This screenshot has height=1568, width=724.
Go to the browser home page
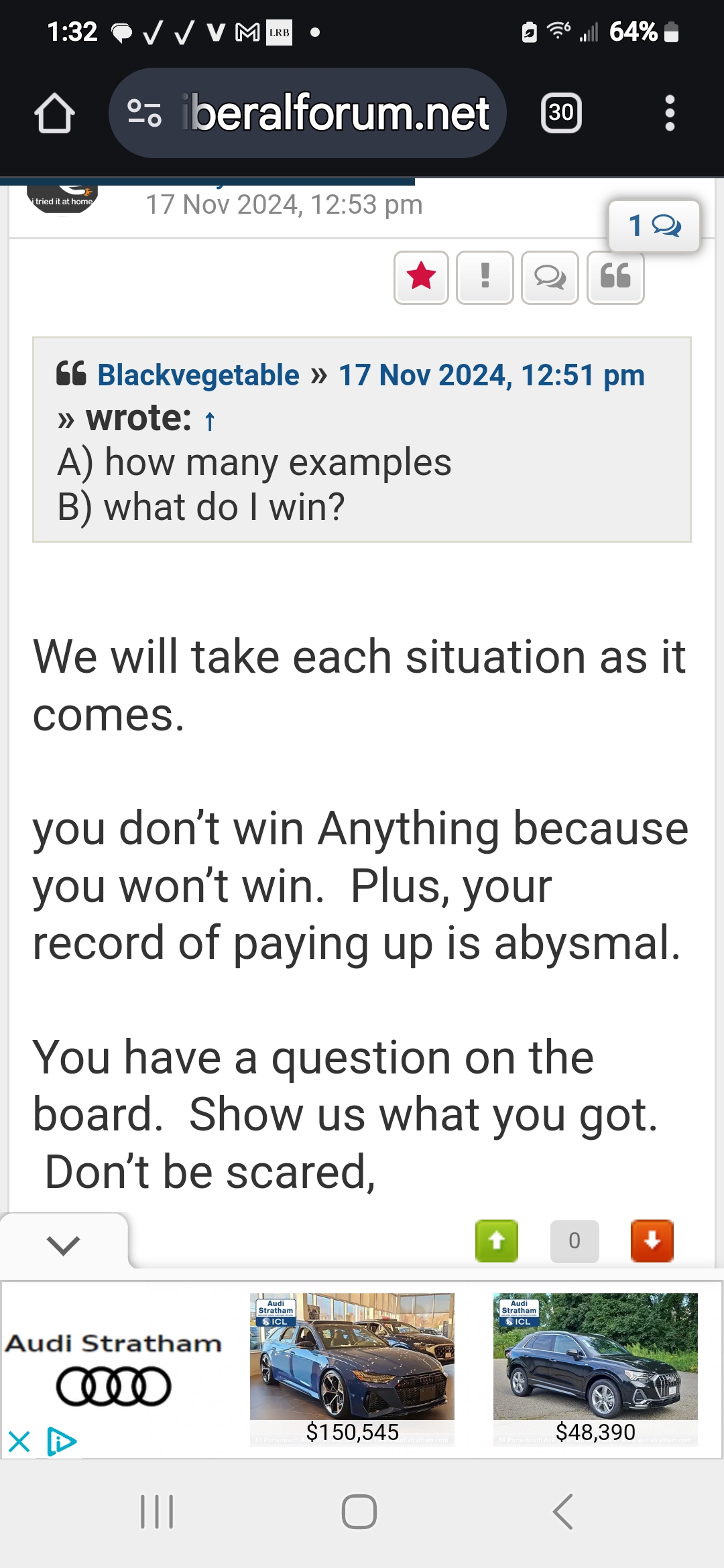tap(54, 113)
